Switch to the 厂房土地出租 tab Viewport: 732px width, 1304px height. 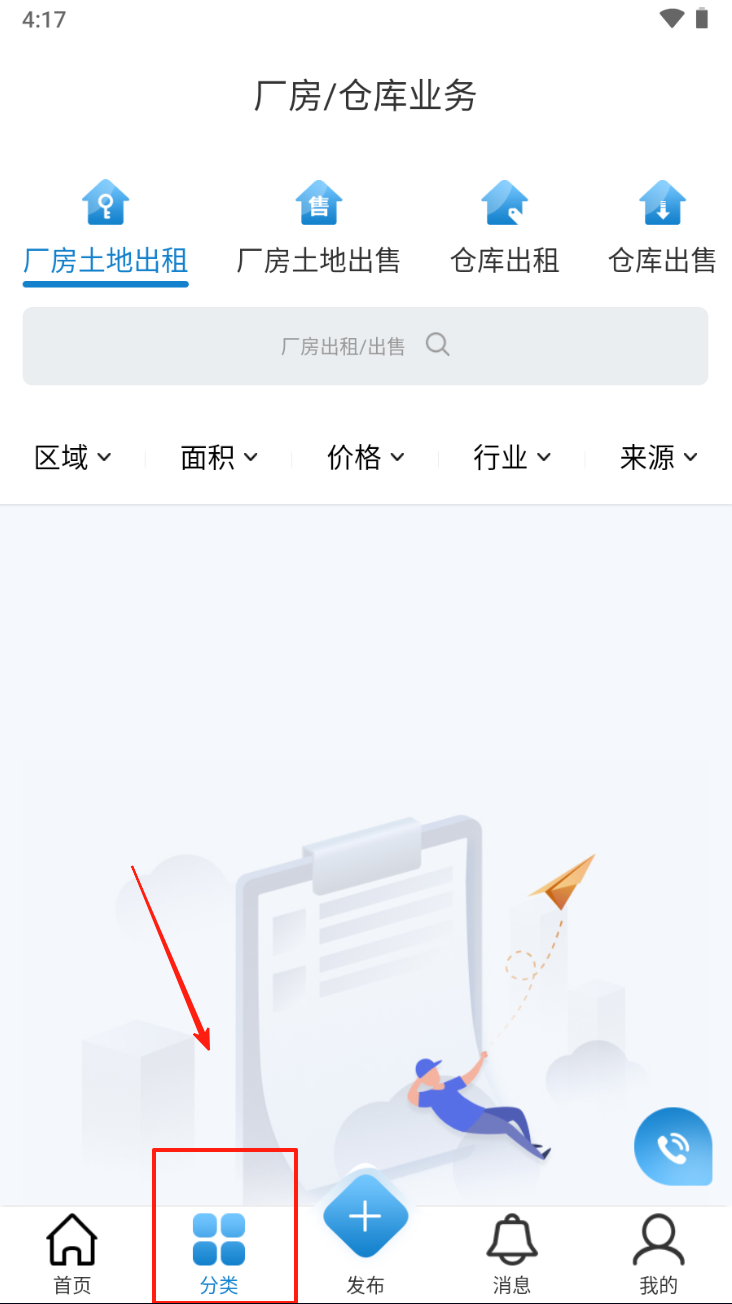(106, 230)
